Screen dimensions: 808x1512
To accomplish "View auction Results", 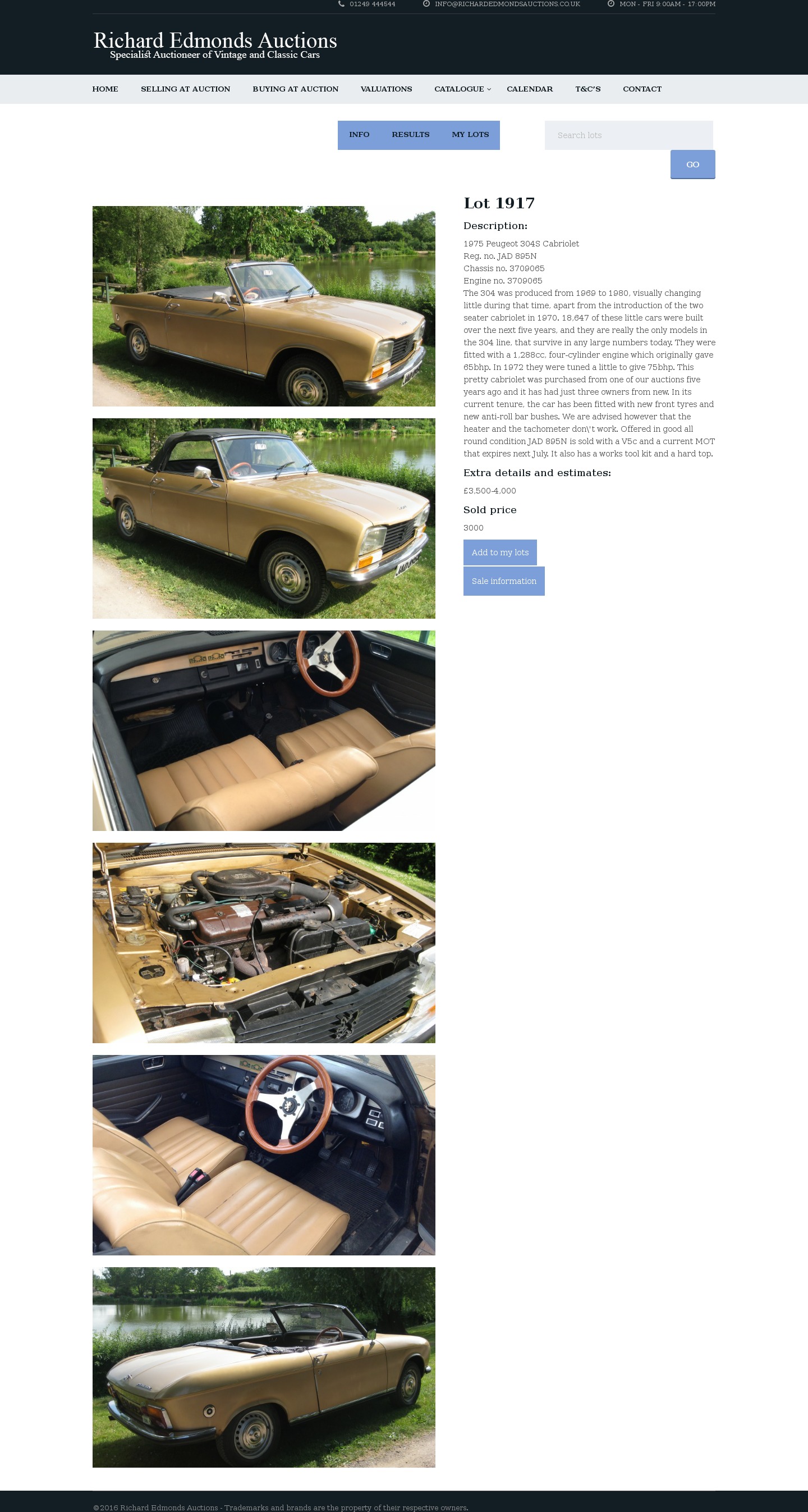I will click(x=410, y=135).
